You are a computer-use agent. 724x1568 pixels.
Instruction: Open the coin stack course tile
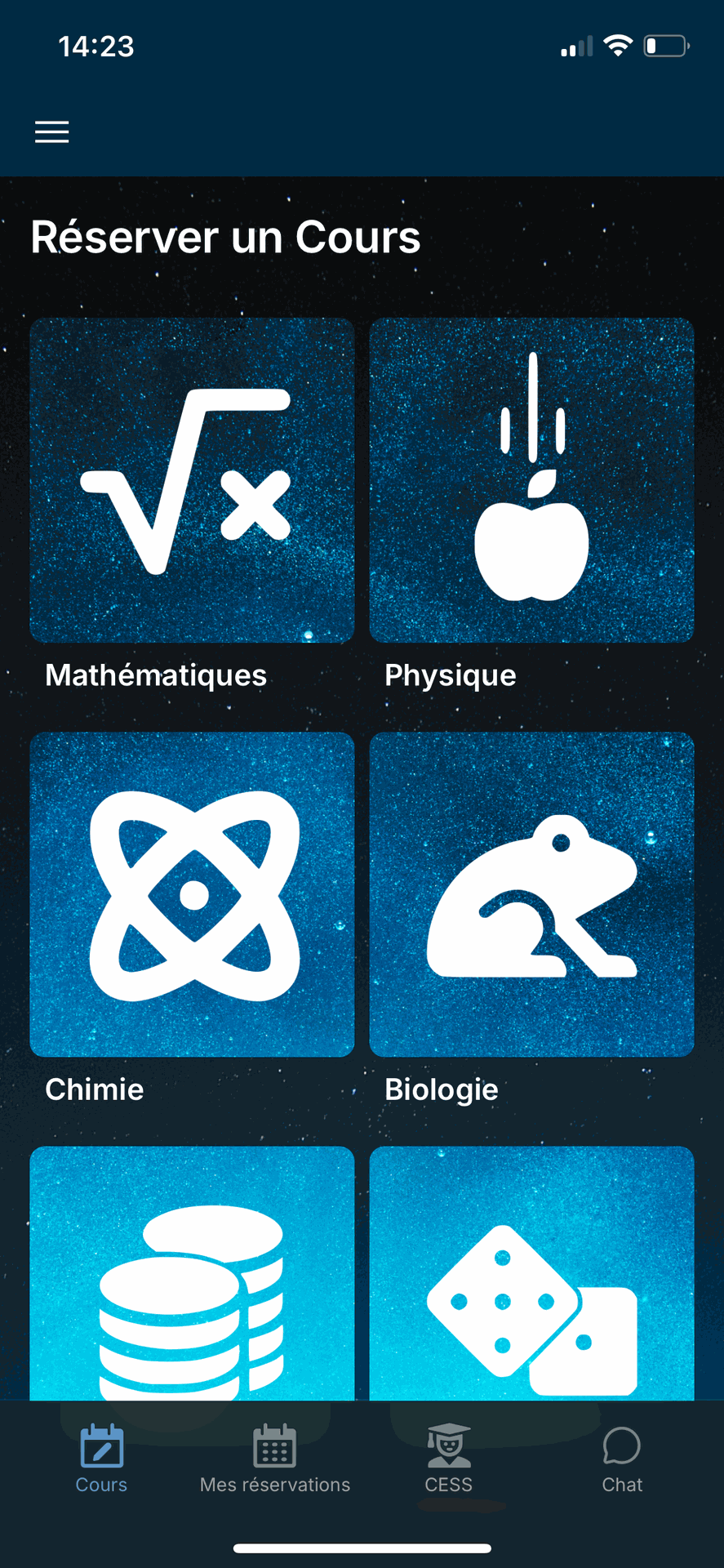192,1274
